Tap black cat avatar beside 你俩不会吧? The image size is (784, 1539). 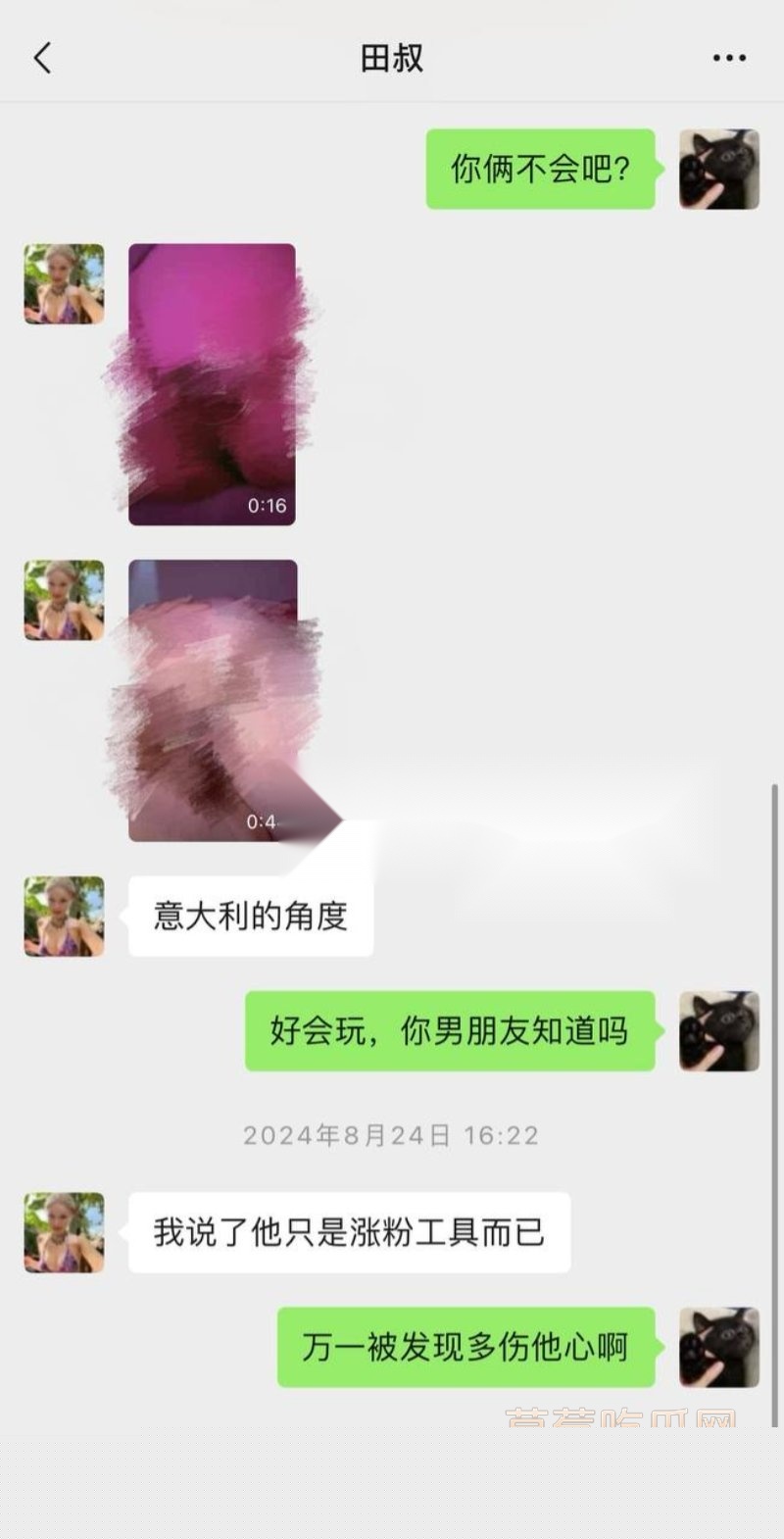tap(719, 170)
